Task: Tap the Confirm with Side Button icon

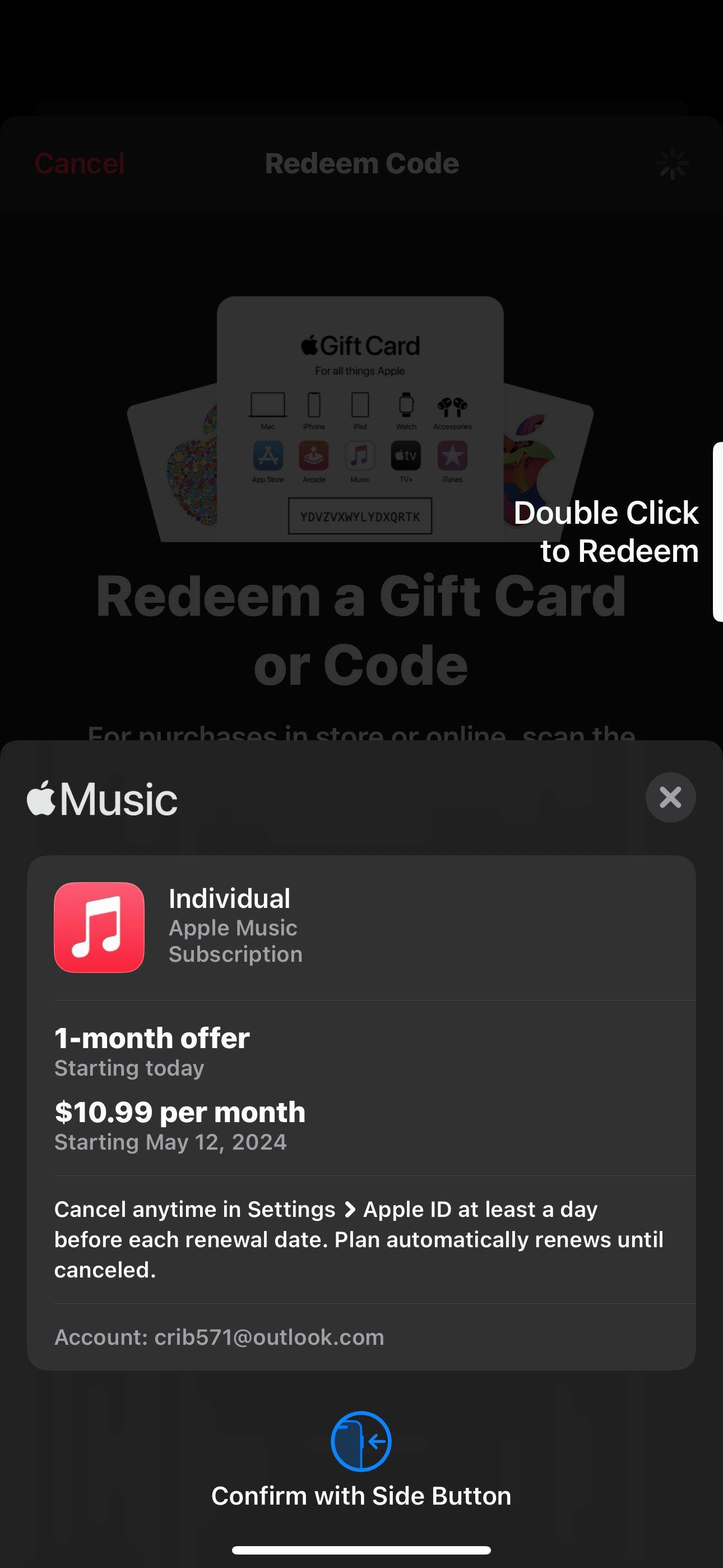Action: click(x=361, y=1441)
